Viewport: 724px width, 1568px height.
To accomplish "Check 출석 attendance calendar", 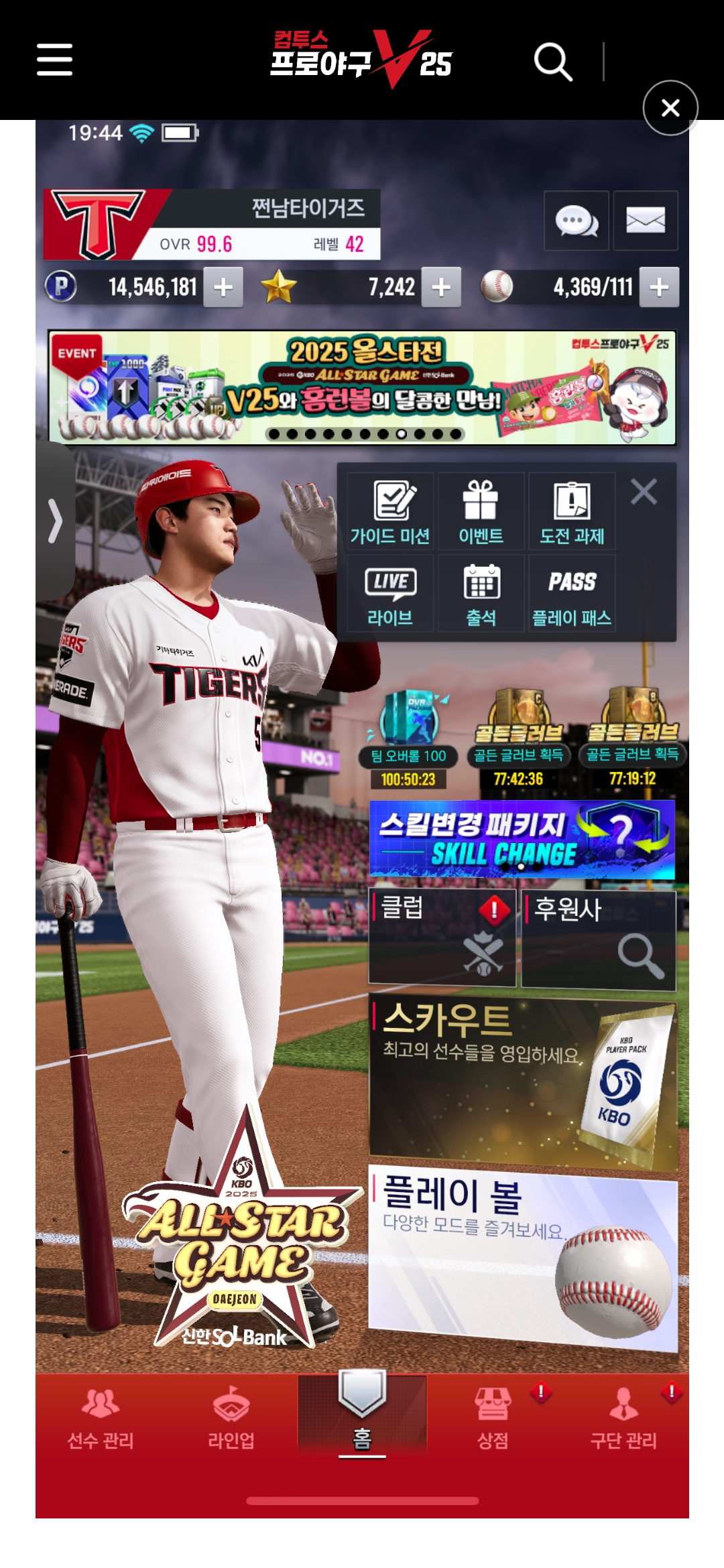I will 481,594.
